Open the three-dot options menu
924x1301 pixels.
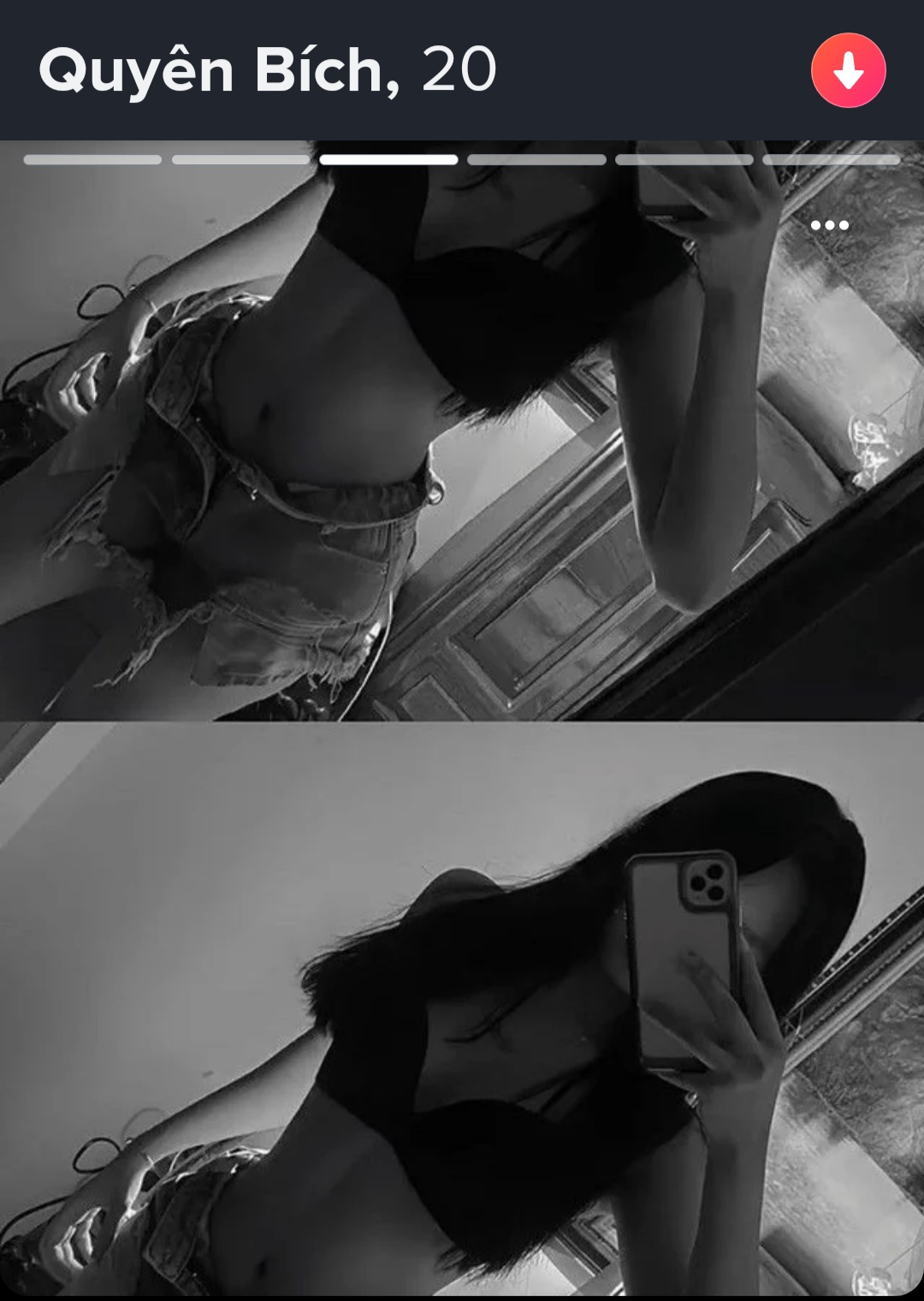[x=829, y=225]
